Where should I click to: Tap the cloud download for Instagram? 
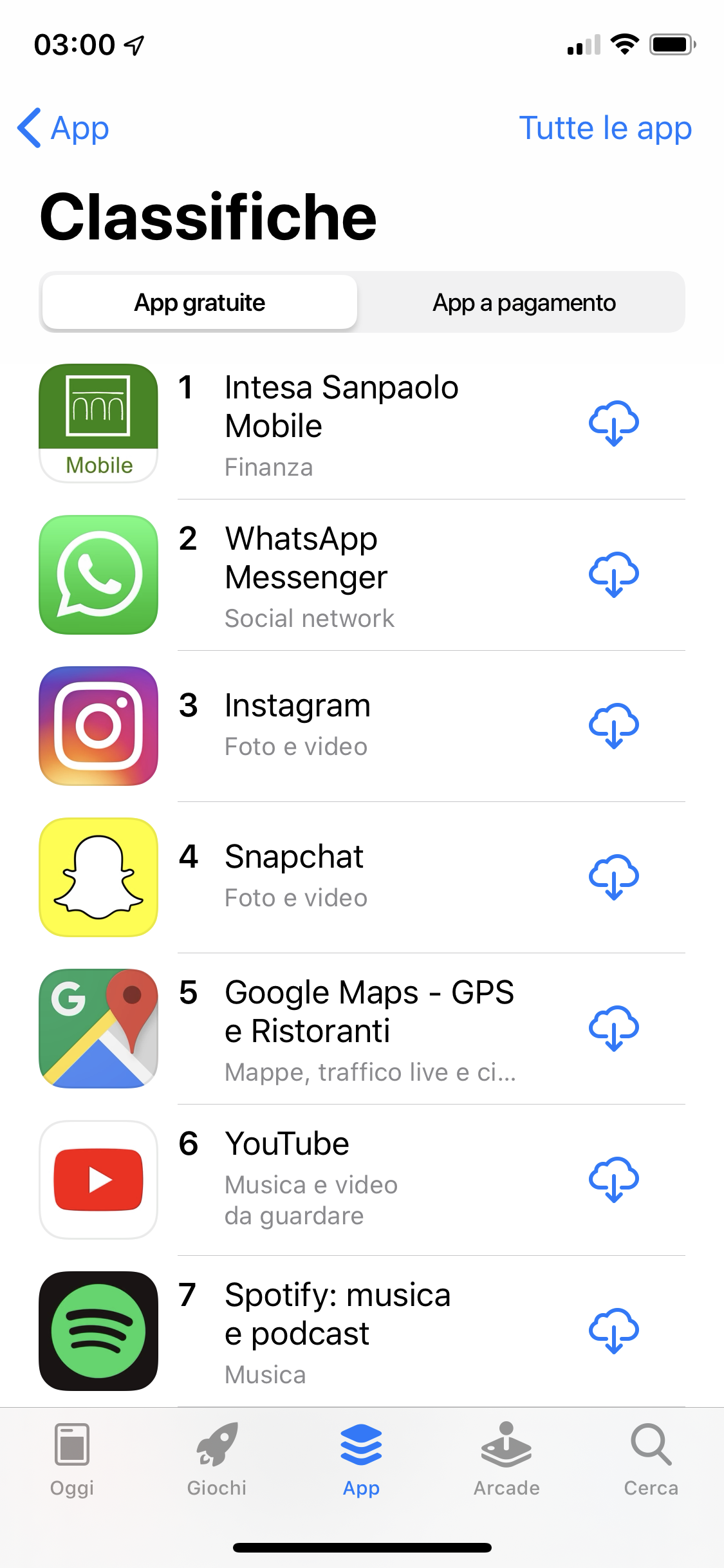pos(614,726)
